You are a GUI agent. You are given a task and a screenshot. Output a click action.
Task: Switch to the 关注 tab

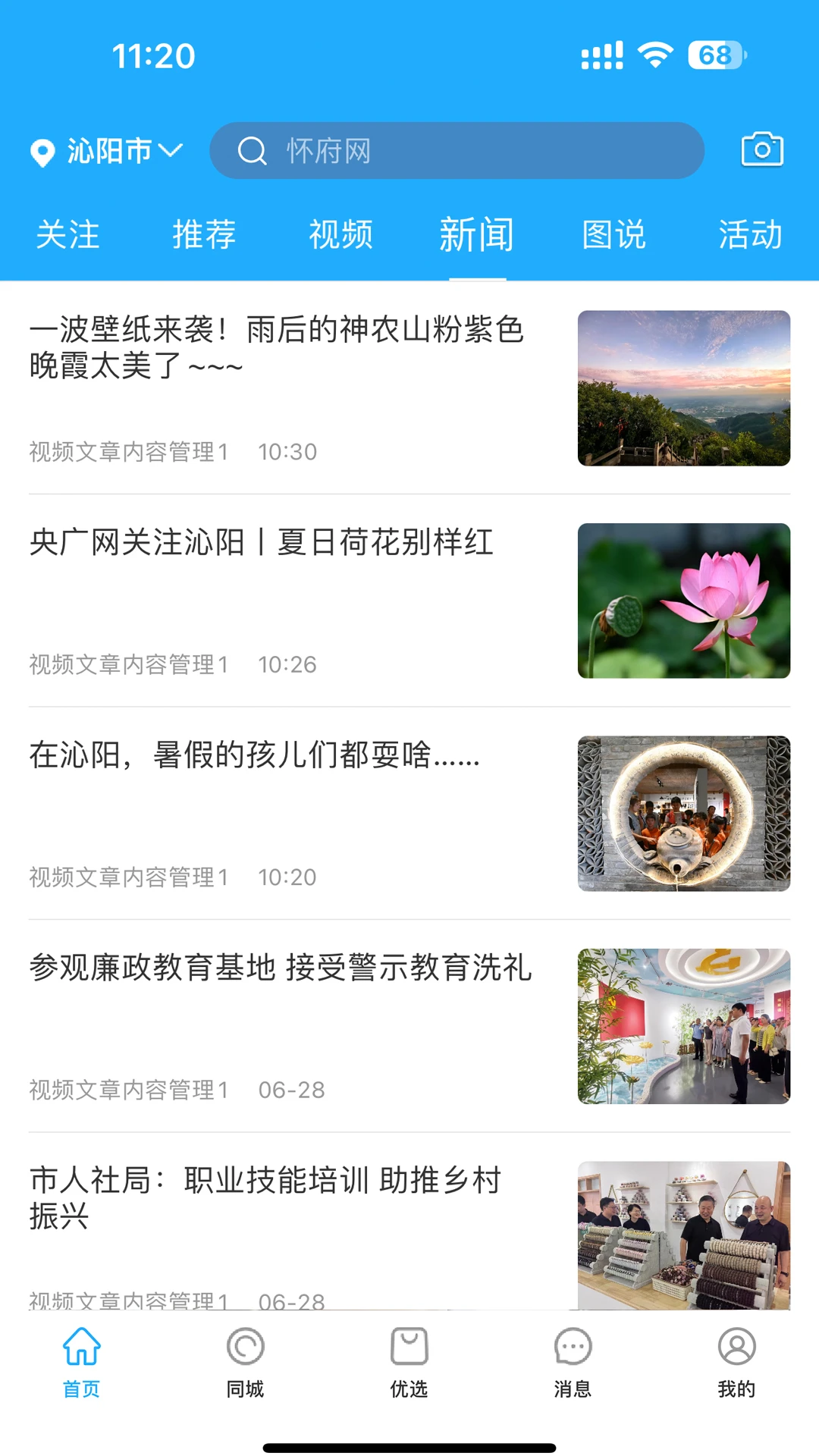68,234
